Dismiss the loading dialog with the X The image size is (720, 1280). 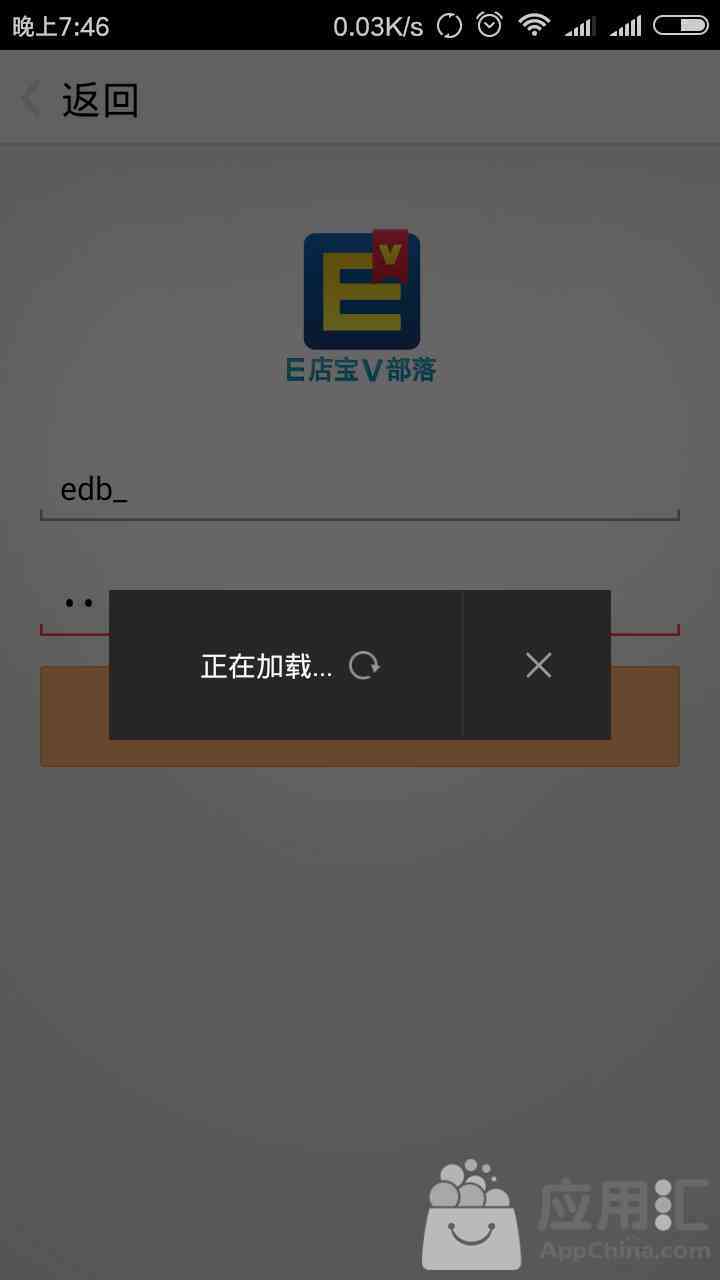[x=538, y=665]
